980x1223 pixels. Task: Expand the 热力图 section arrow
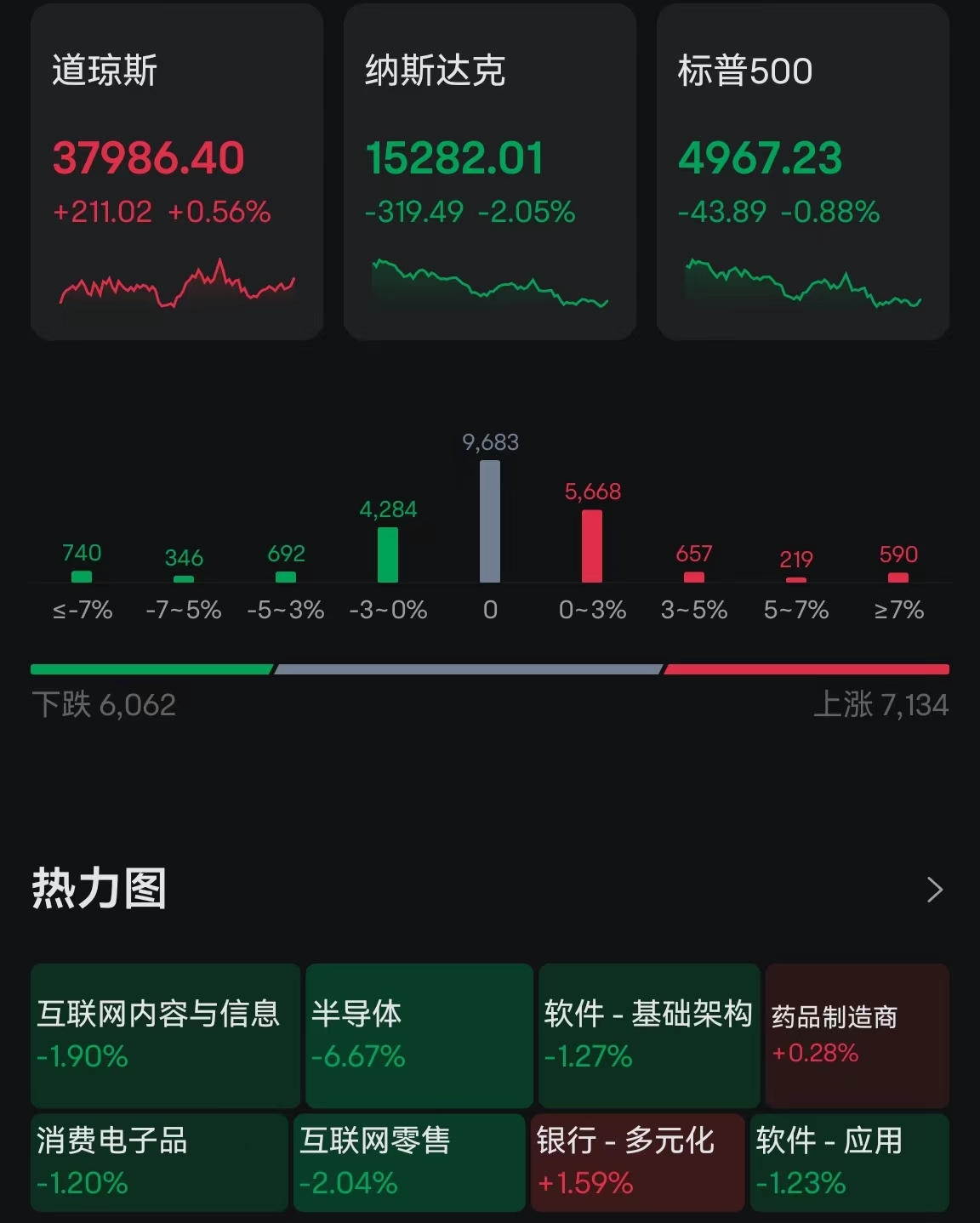(x=934, y=890)
